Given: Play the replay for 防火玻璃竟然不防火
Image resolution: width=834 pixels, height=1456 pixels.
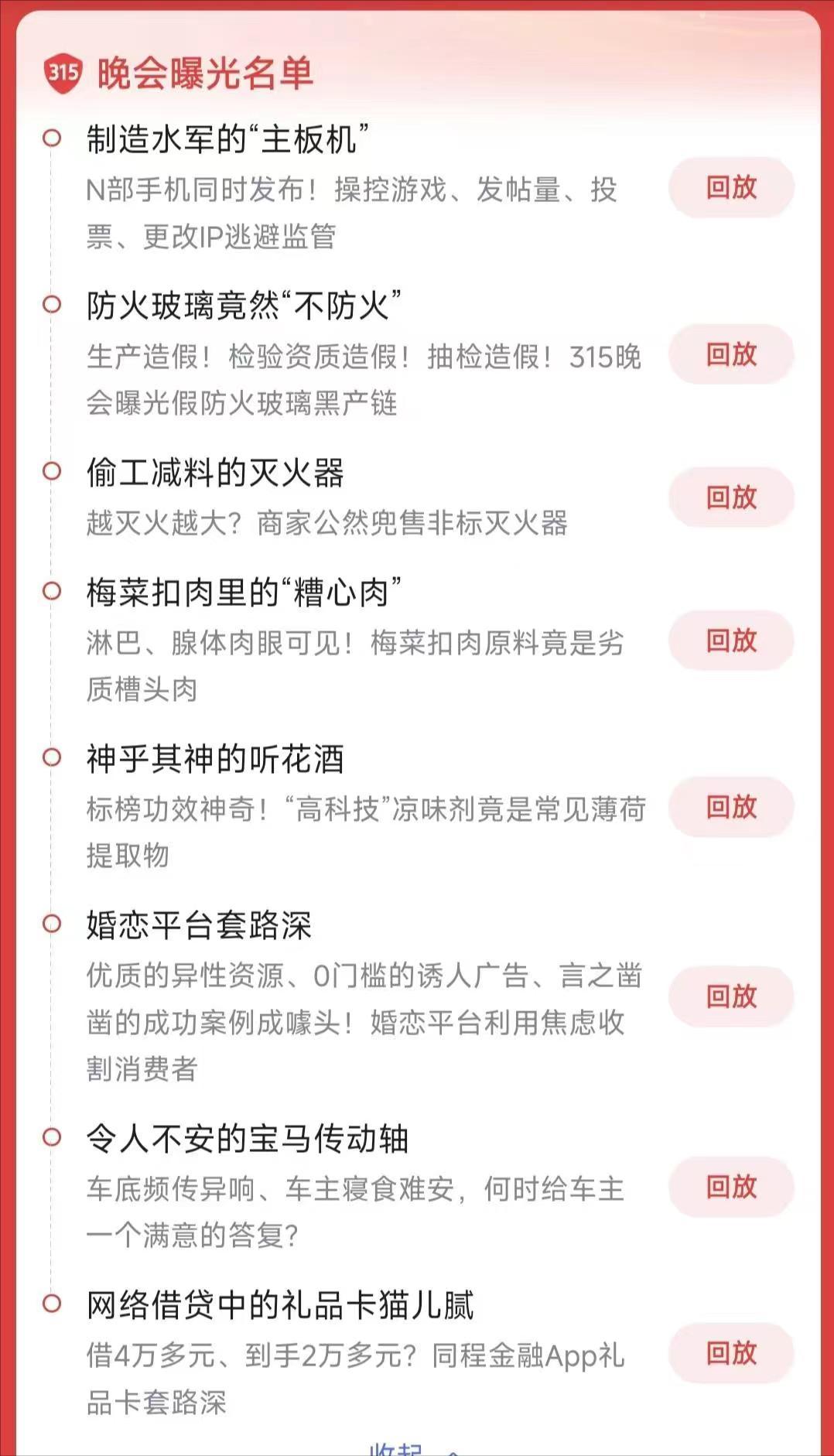Looking at the screenshot, I should [x=731, y=354].
